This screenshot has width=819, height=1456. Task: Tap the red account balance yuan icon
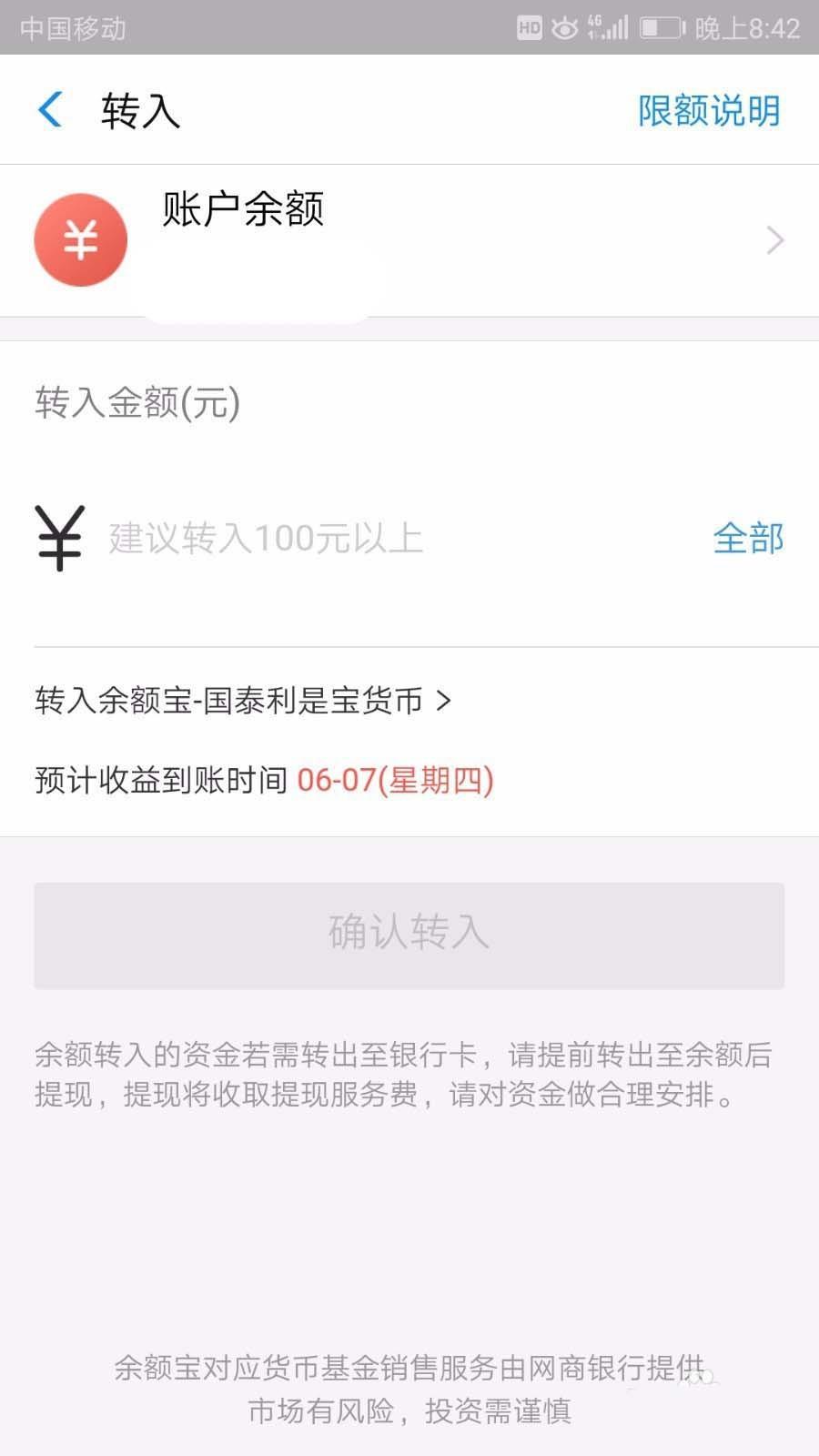point(81,239)
